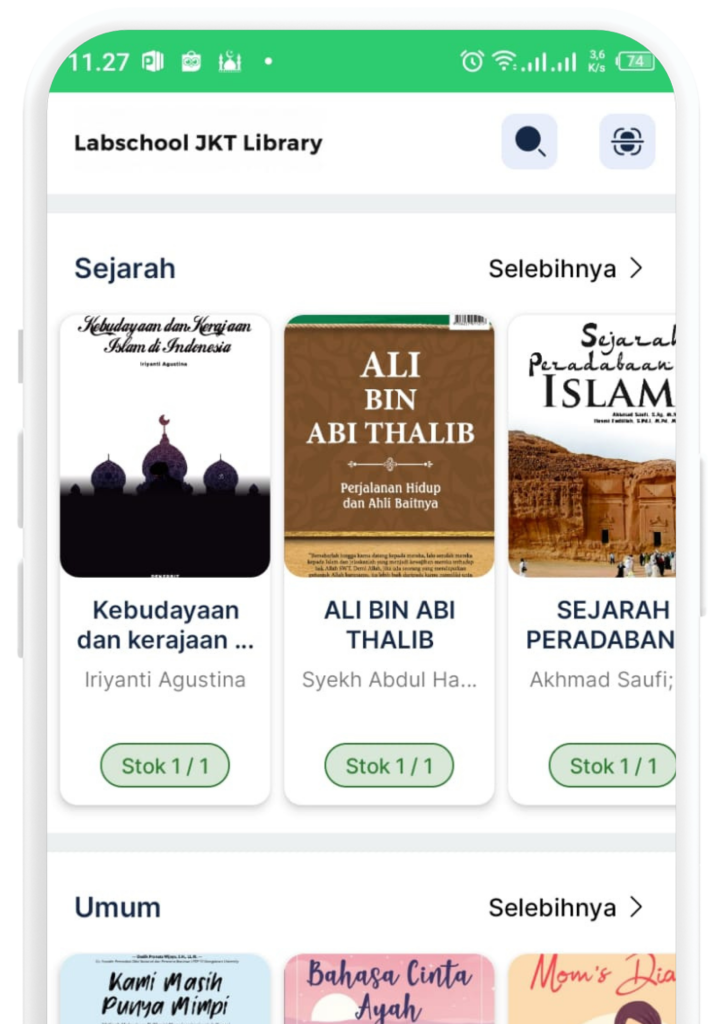Show more Umum books via Selebihnya

point(565,907)
